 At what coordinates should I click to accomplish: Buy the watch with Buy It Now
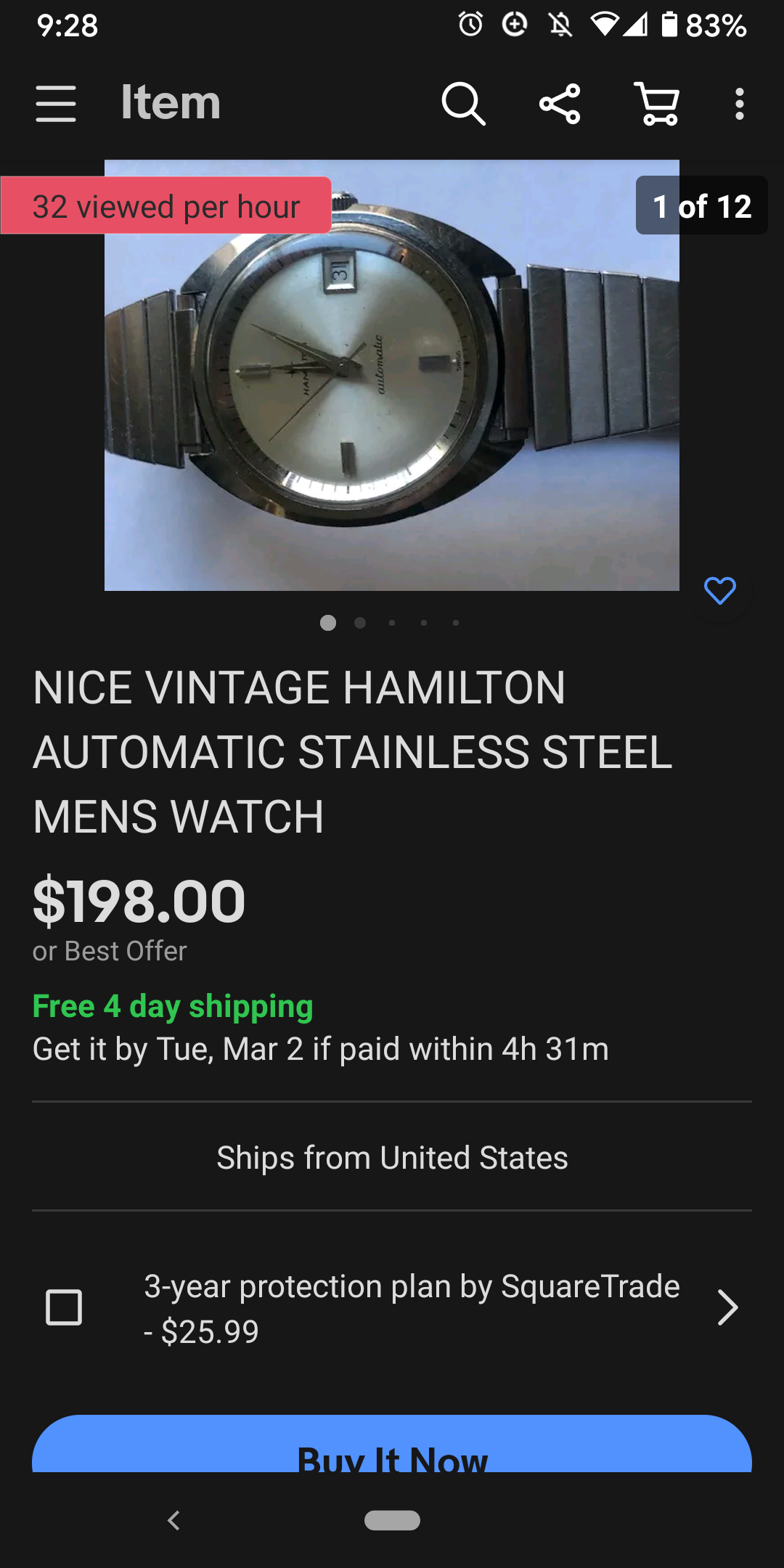click(x=392, y=1448)
